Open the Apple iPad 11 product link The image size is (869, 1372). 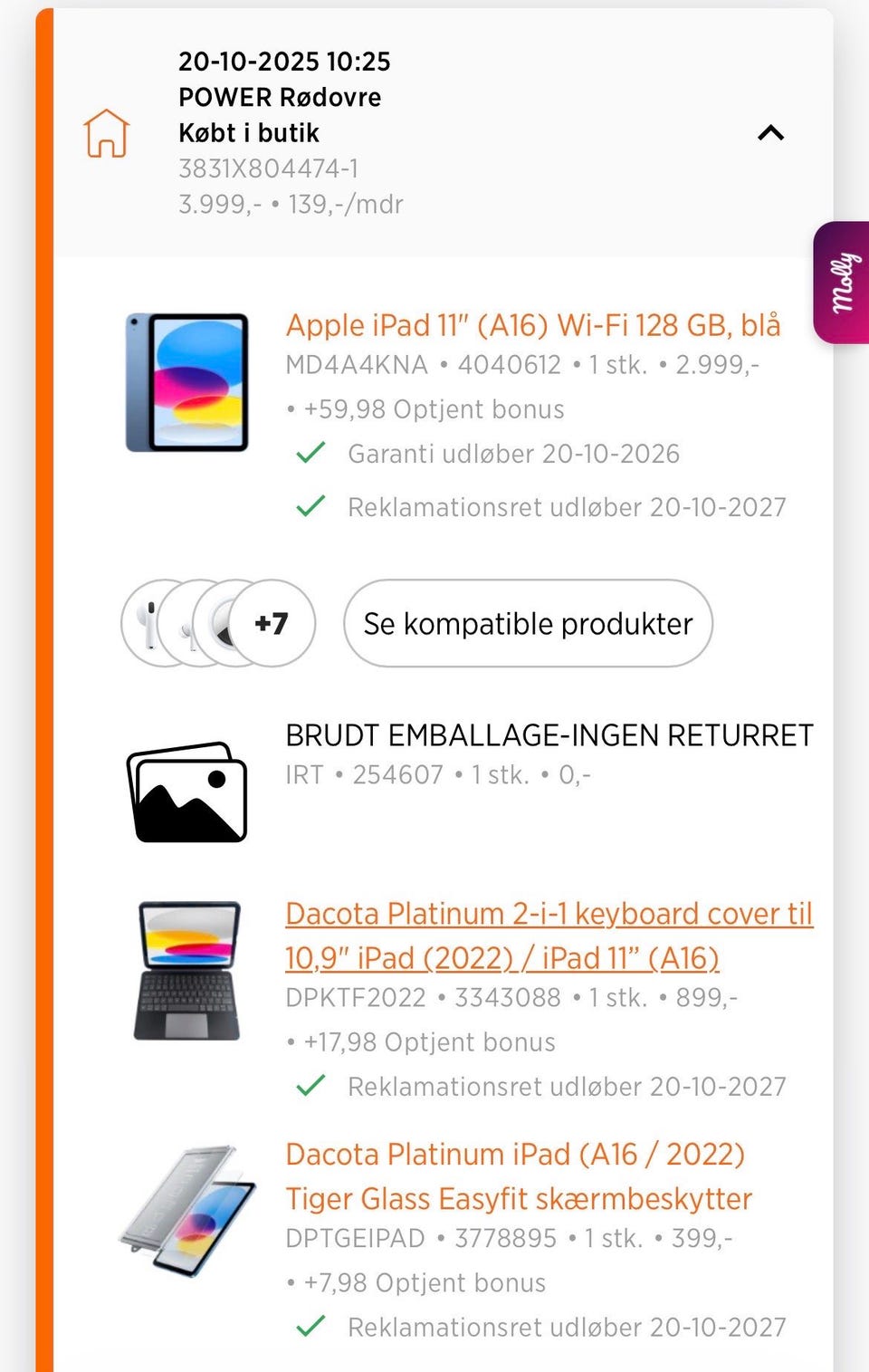(532, 324)
